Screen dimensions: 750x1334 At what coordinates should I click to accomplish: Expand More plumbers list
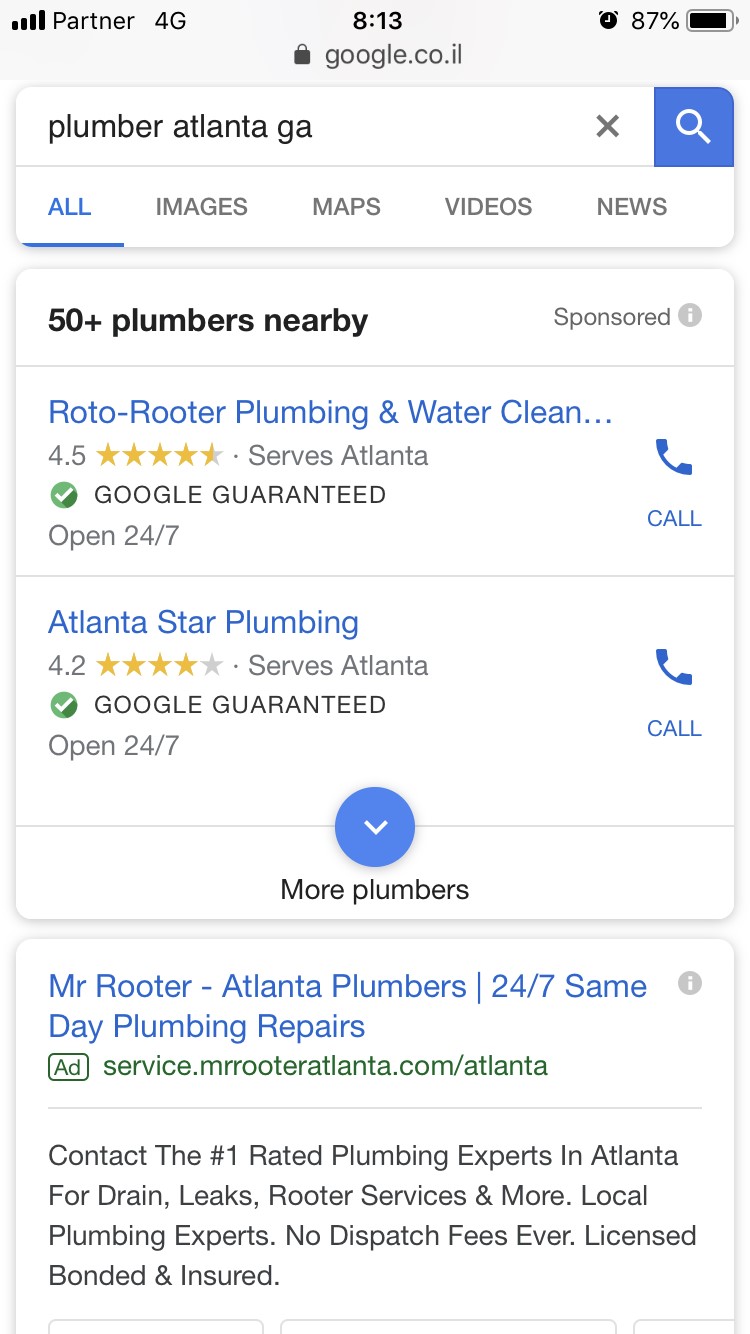[375, 828]
